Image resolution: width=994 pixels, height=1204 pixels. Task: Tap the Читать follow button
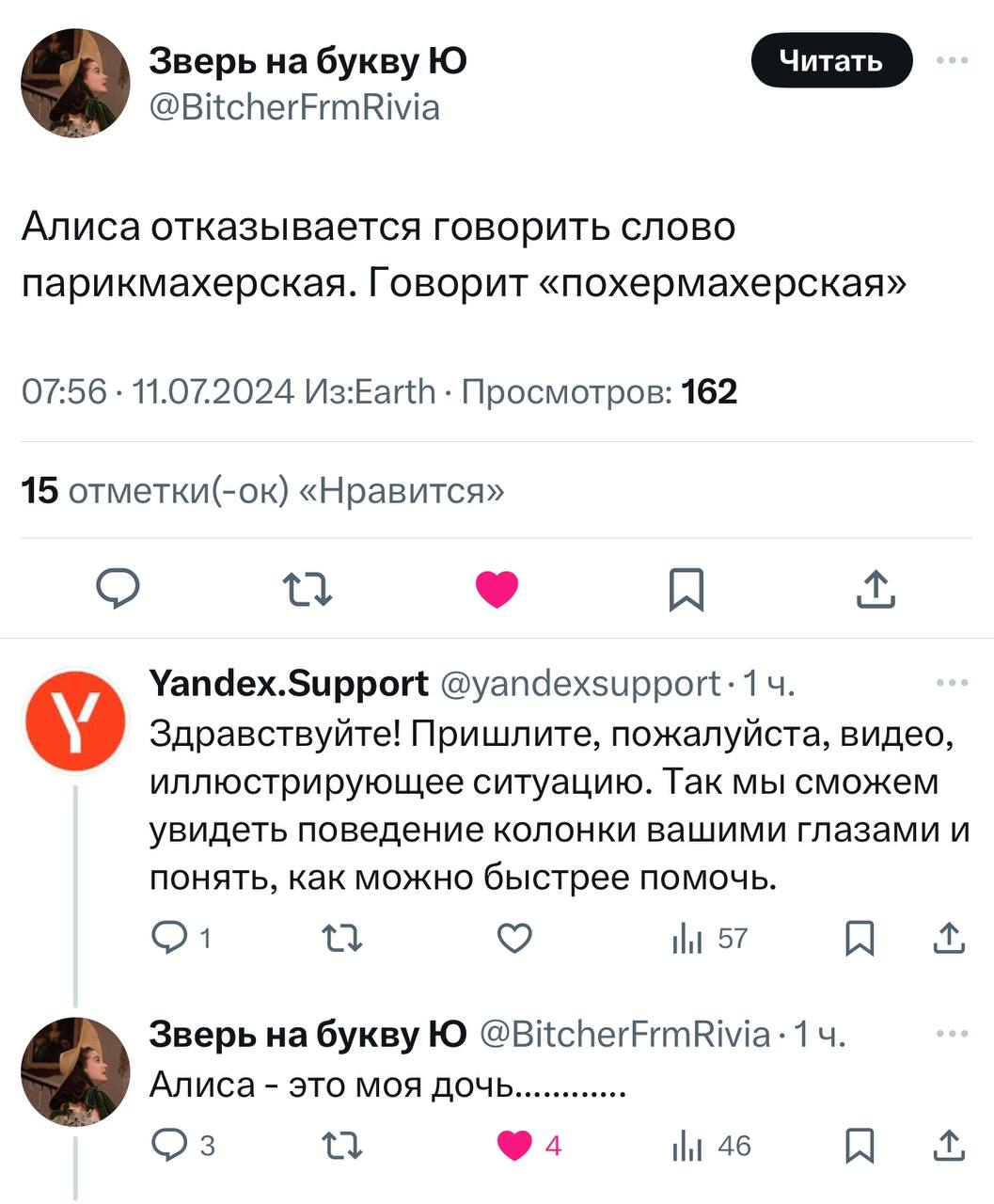point(831,61)
